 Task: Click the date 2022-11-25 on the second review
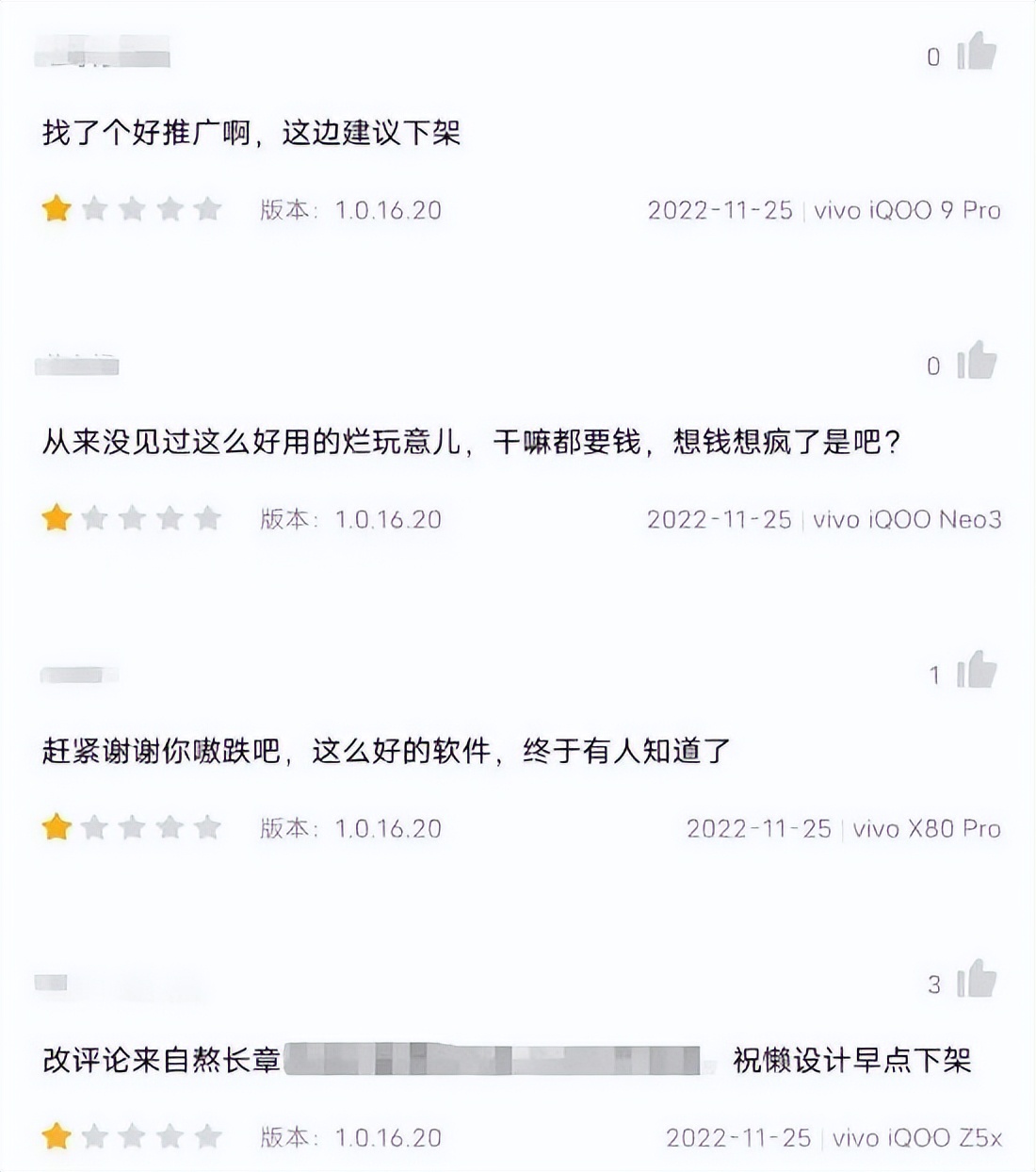(719, 519)
